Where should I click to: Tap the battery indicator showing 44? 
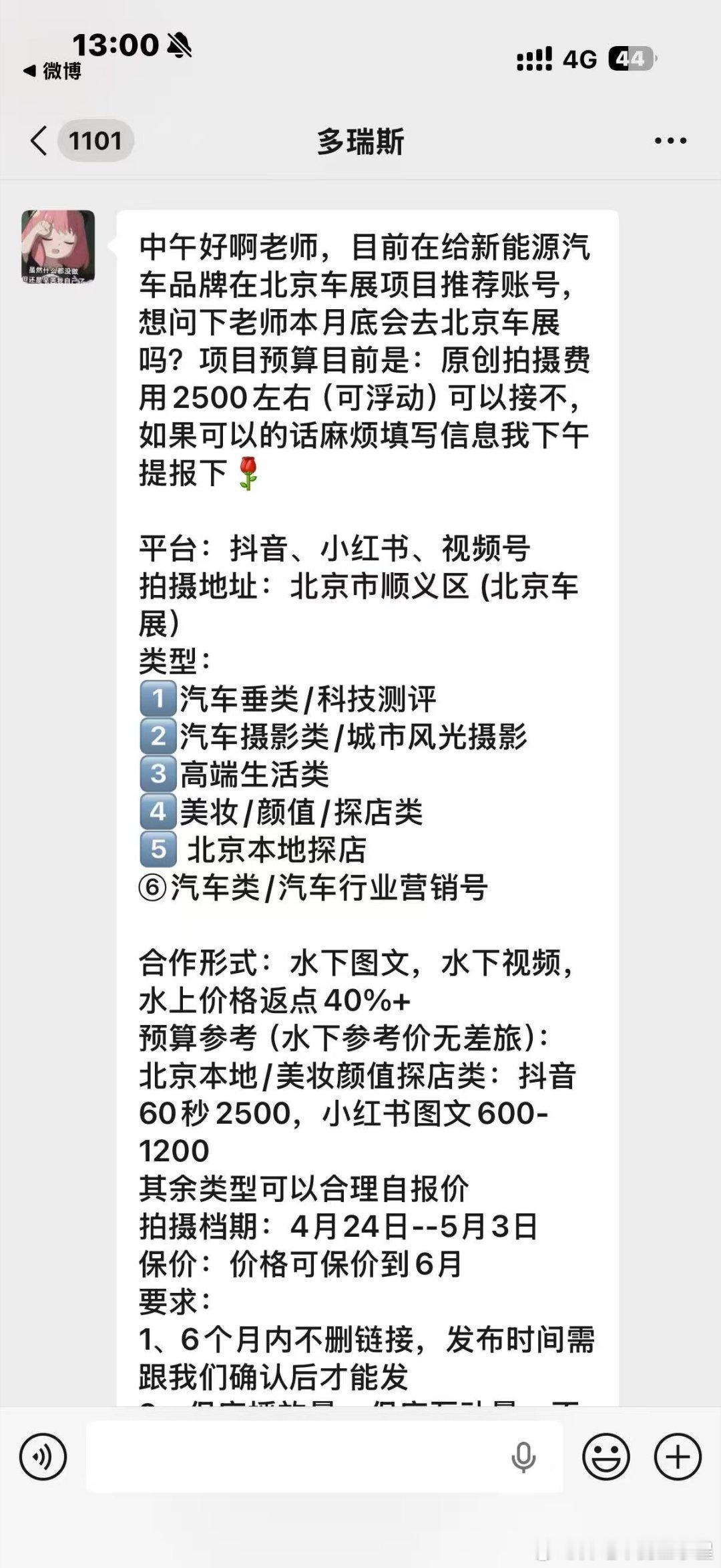click(x=632, y=59)
